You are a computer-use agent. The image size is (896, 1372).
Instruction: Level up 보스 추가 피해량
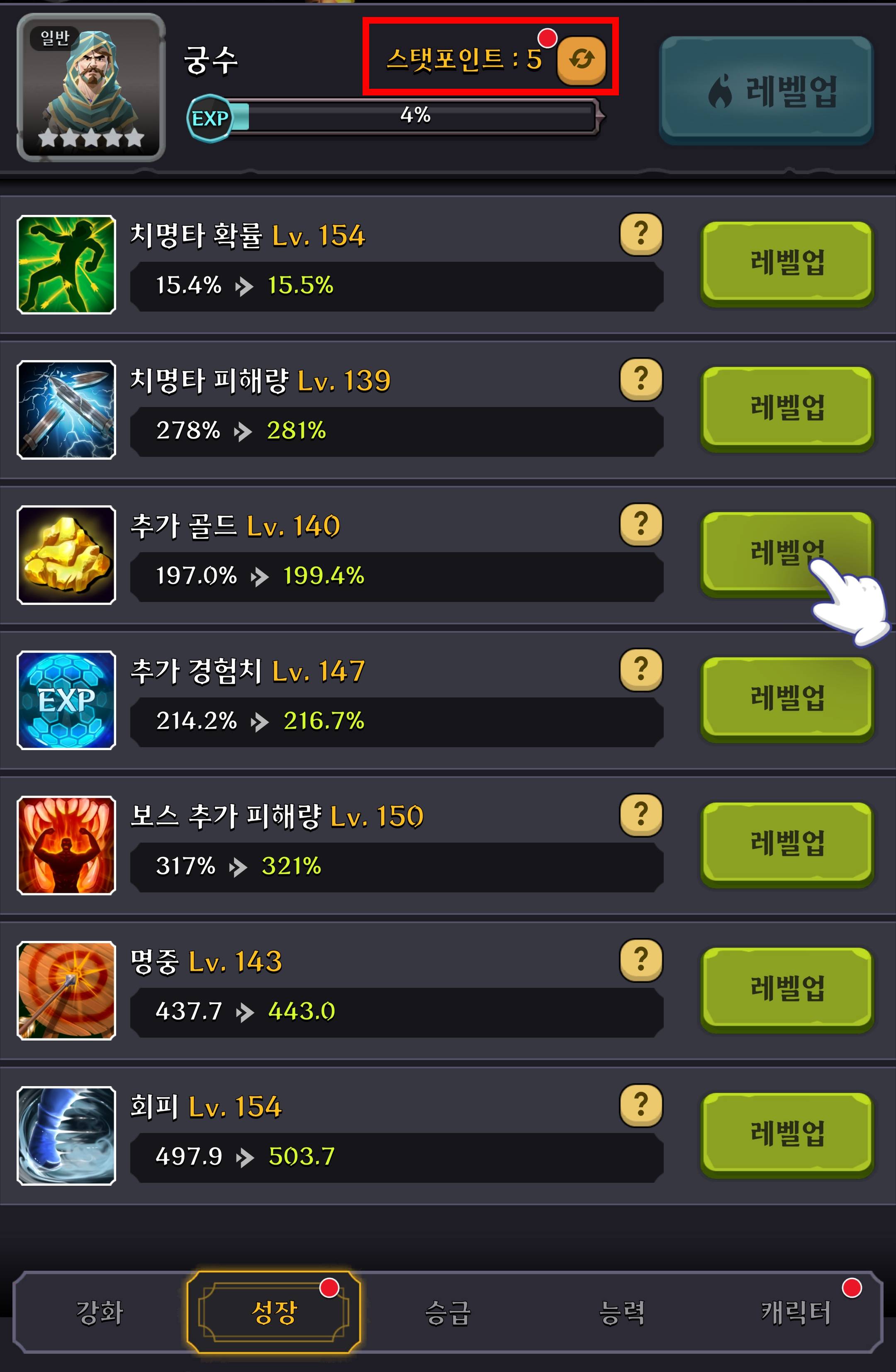(786, 843)
